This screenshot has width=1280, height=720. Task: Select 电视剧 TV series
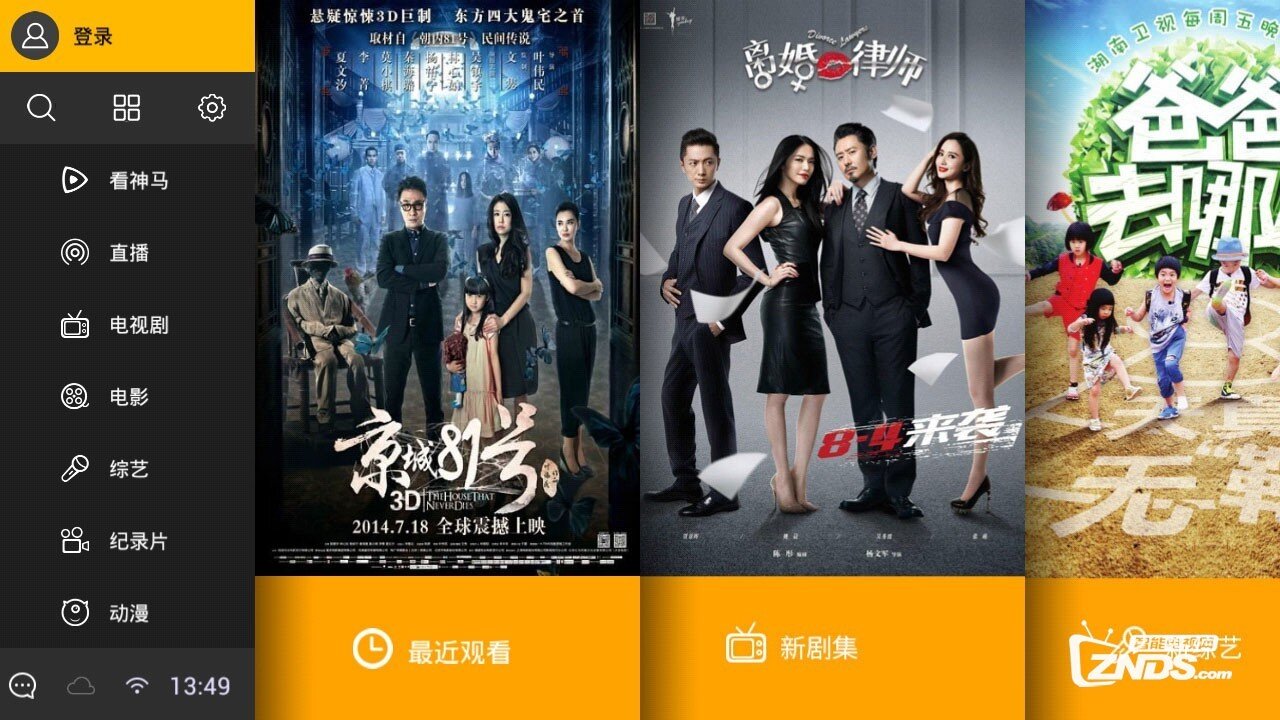(127, 325)
